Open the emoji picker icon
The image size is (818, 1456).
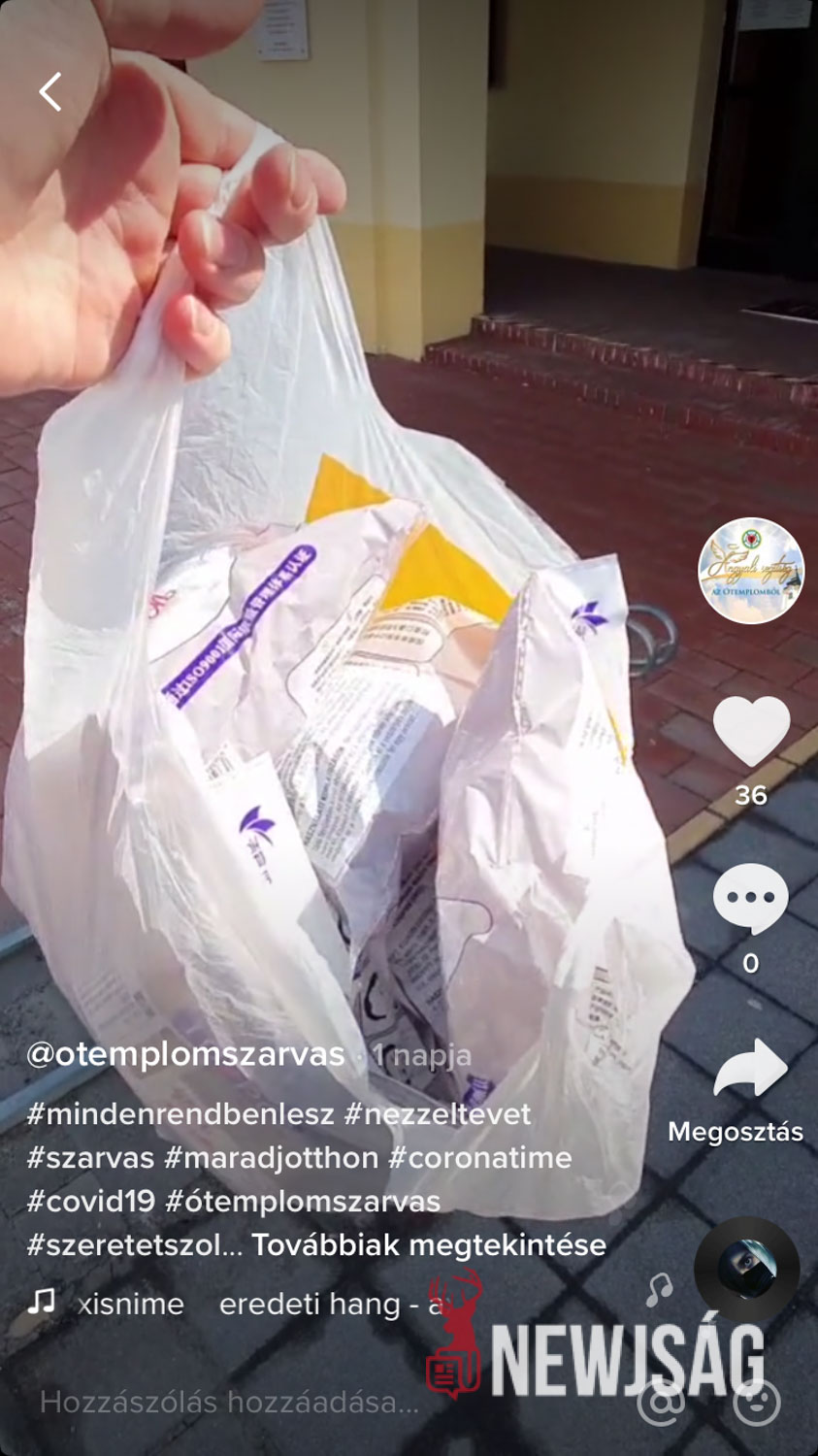[756, 1402]
